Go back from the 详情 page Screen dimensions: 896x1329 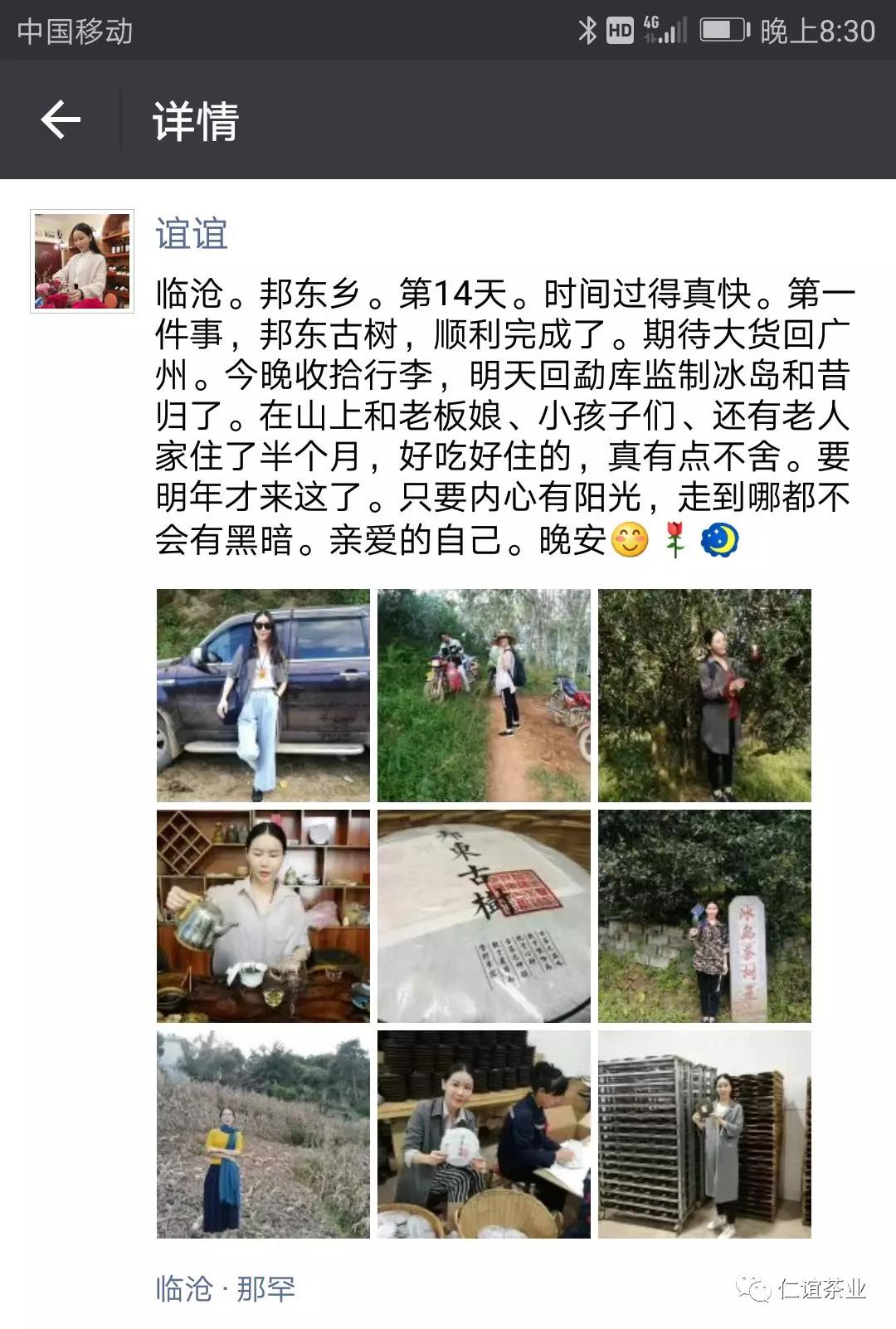(61, 120)
